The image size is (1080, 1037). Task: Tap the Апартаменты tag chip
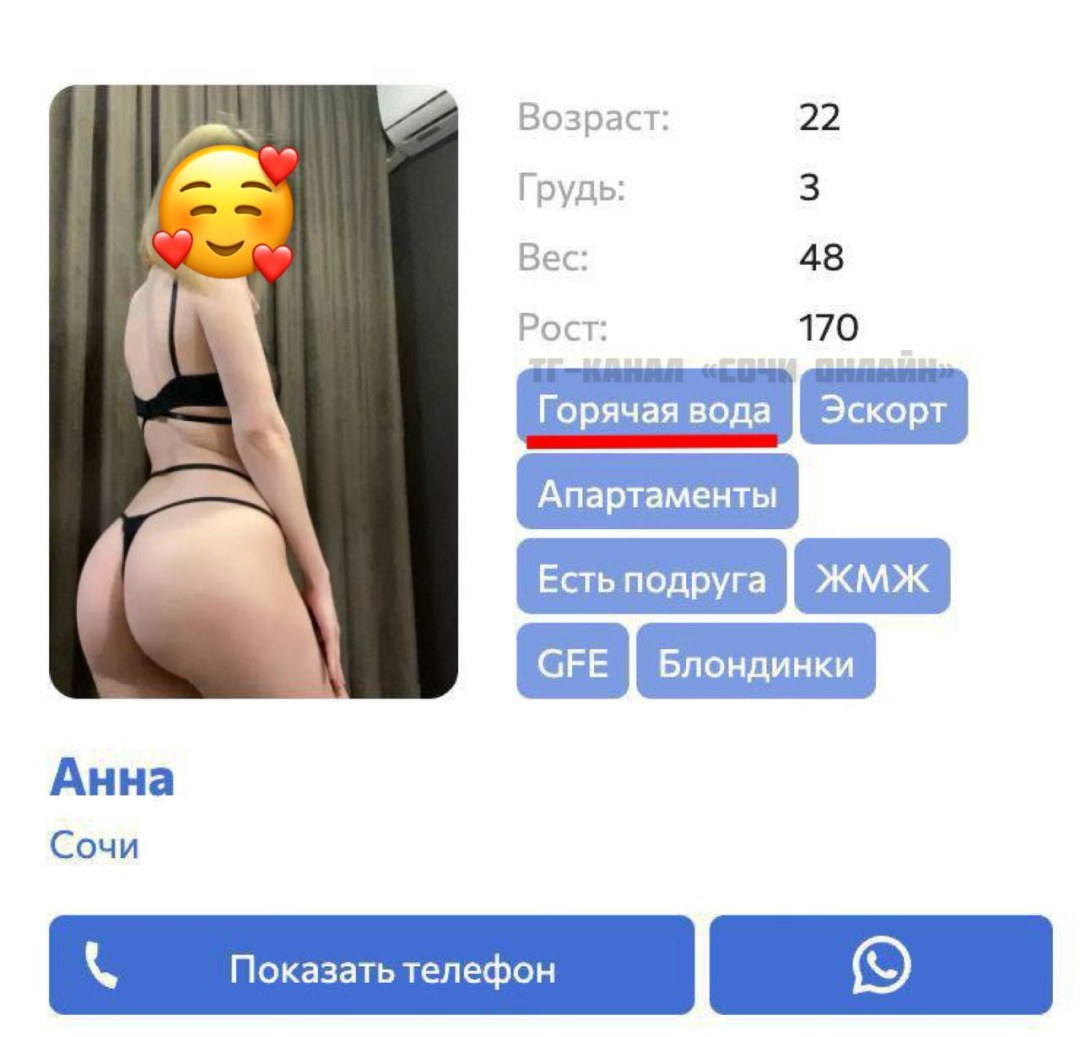click(x=657, y=493)
